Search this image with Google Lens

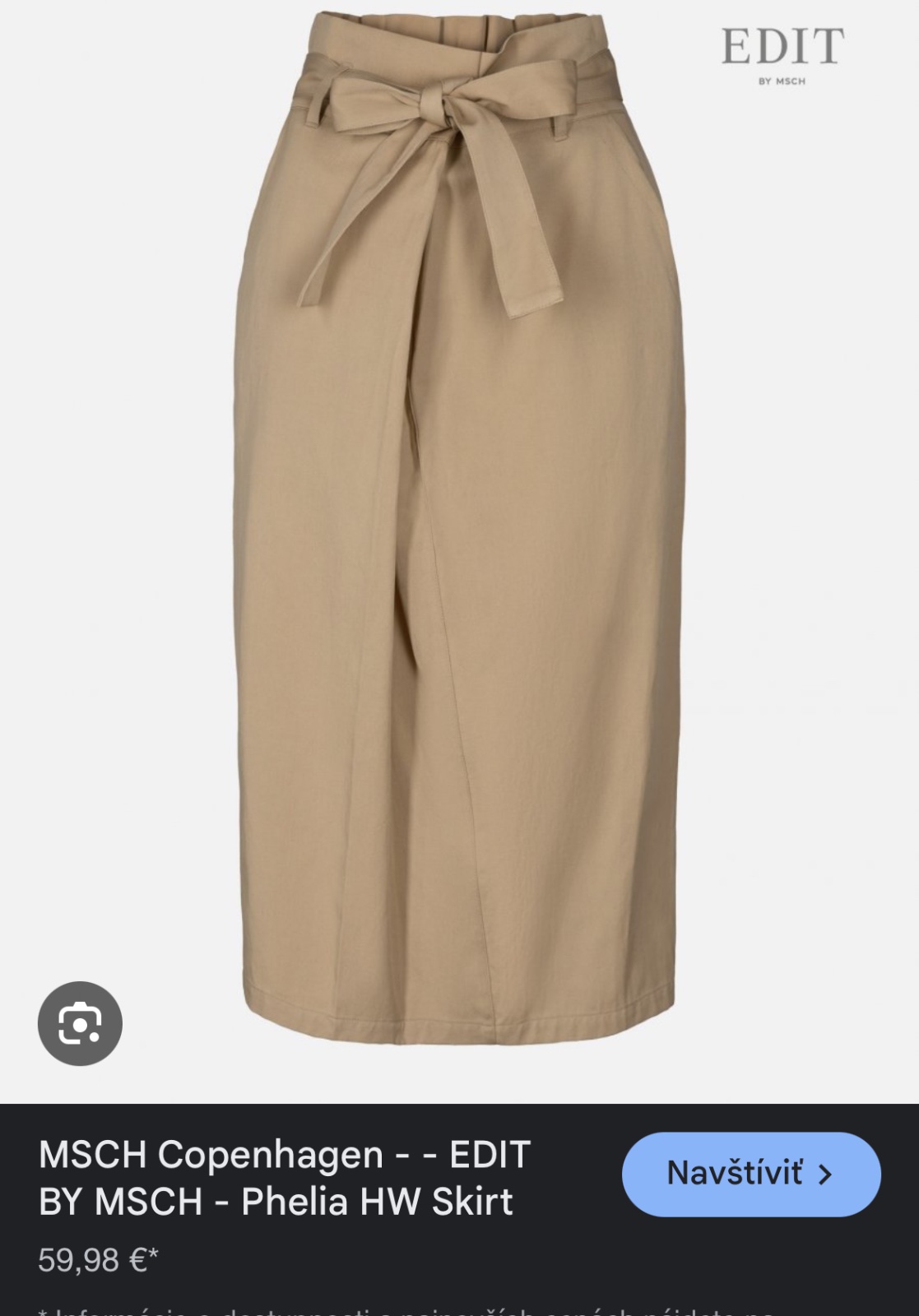80,1023
